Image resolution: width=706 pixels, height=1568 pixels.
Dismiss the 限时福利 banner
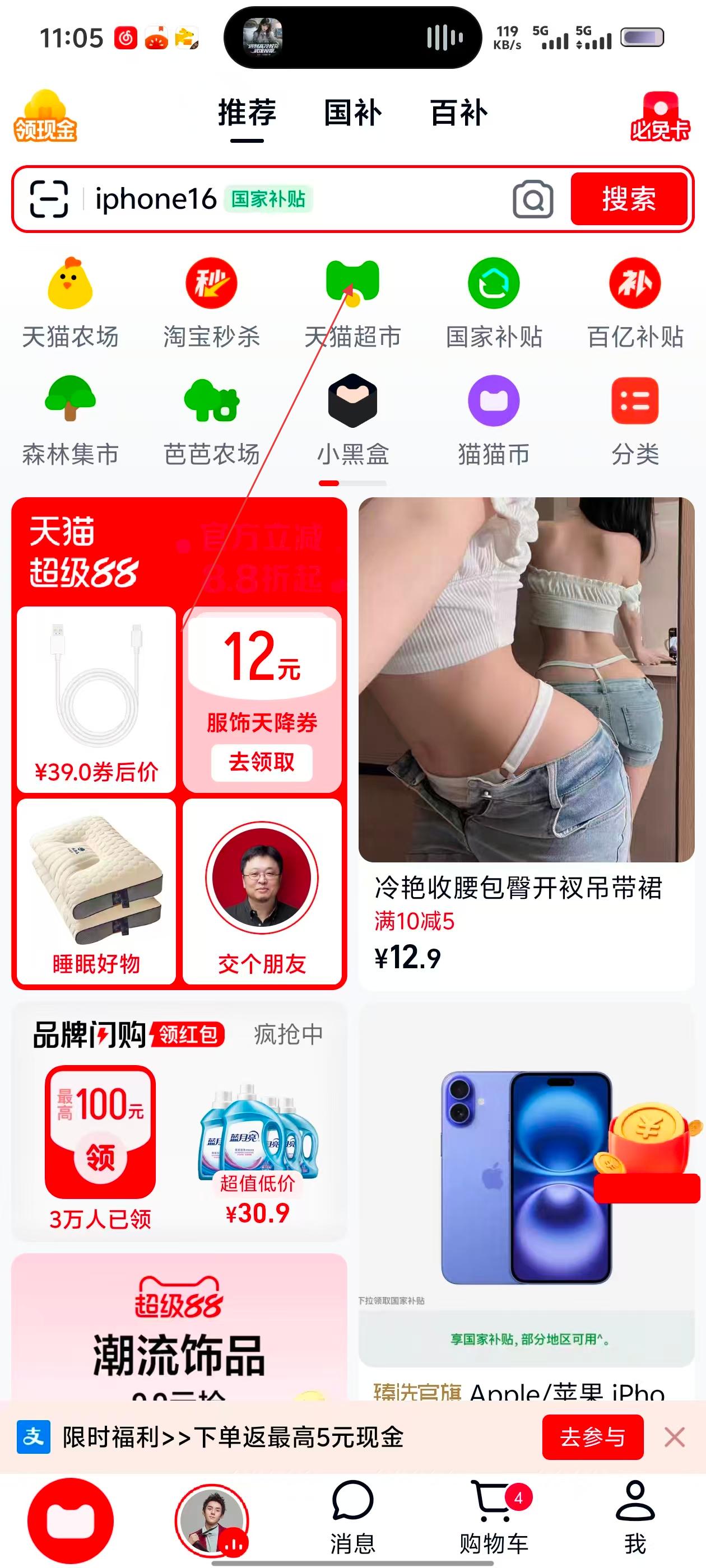point(674,1437)
